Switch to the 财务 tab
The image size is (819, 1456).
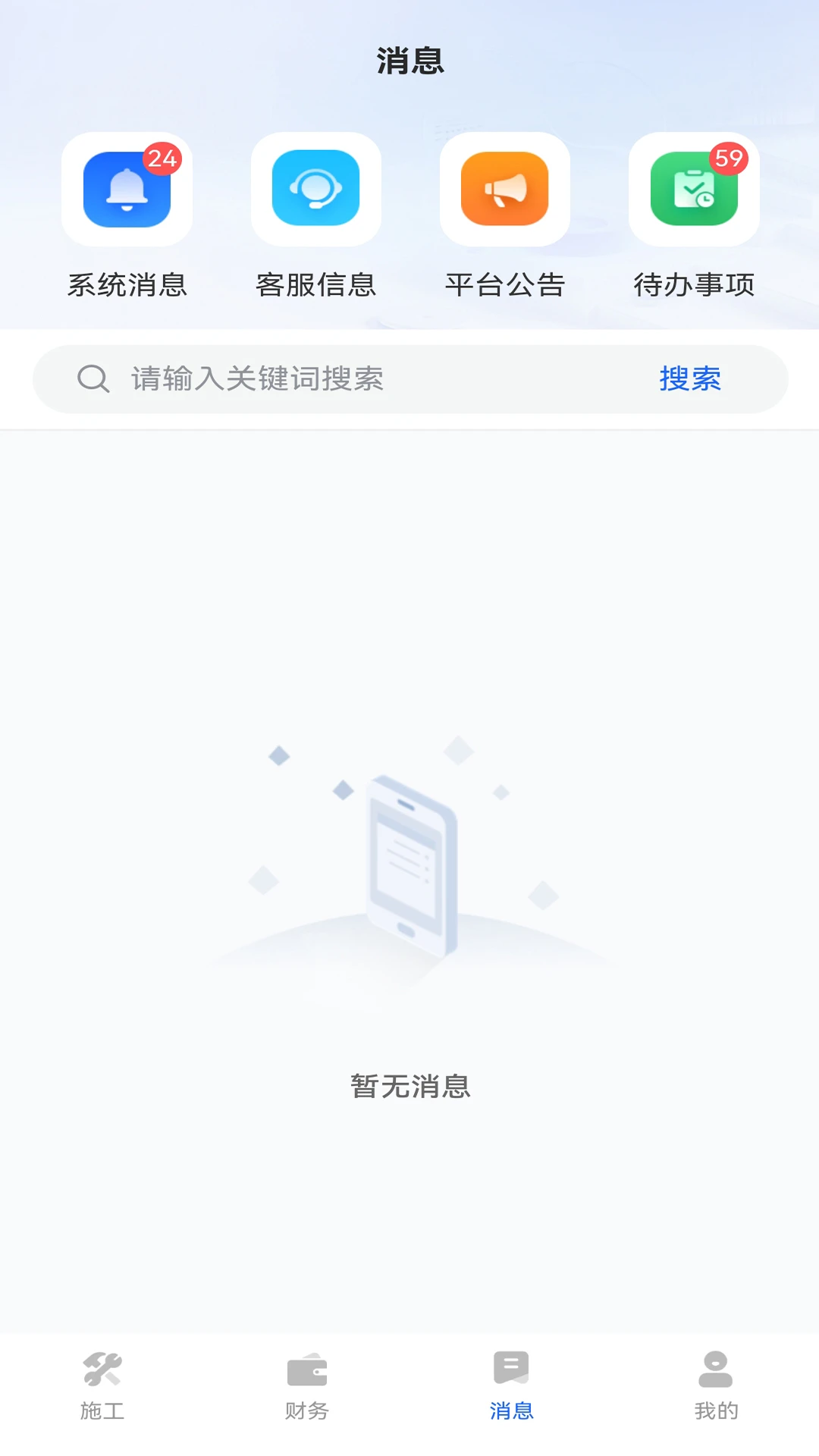tap(307, 1385)
